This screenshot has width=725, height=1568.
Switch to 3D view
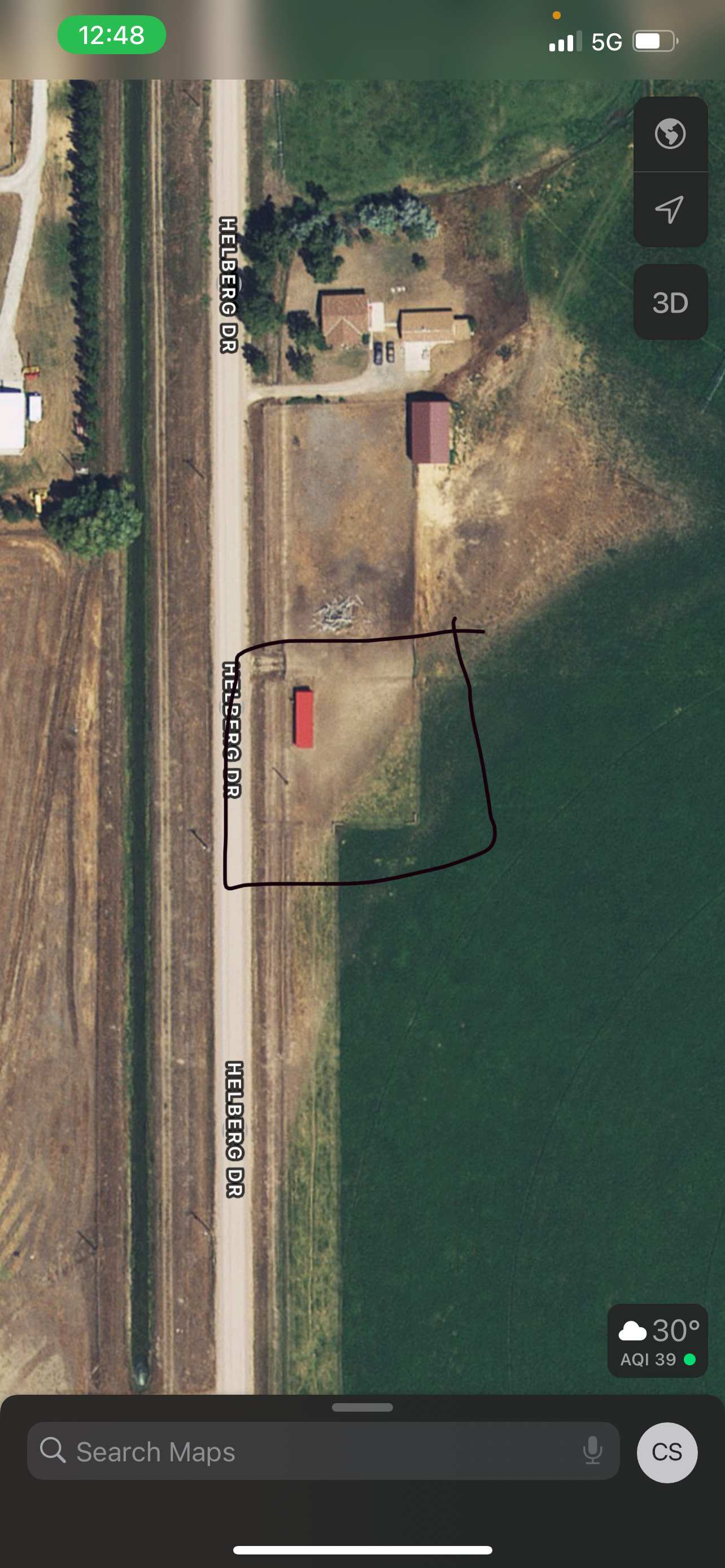coord(670,303)
